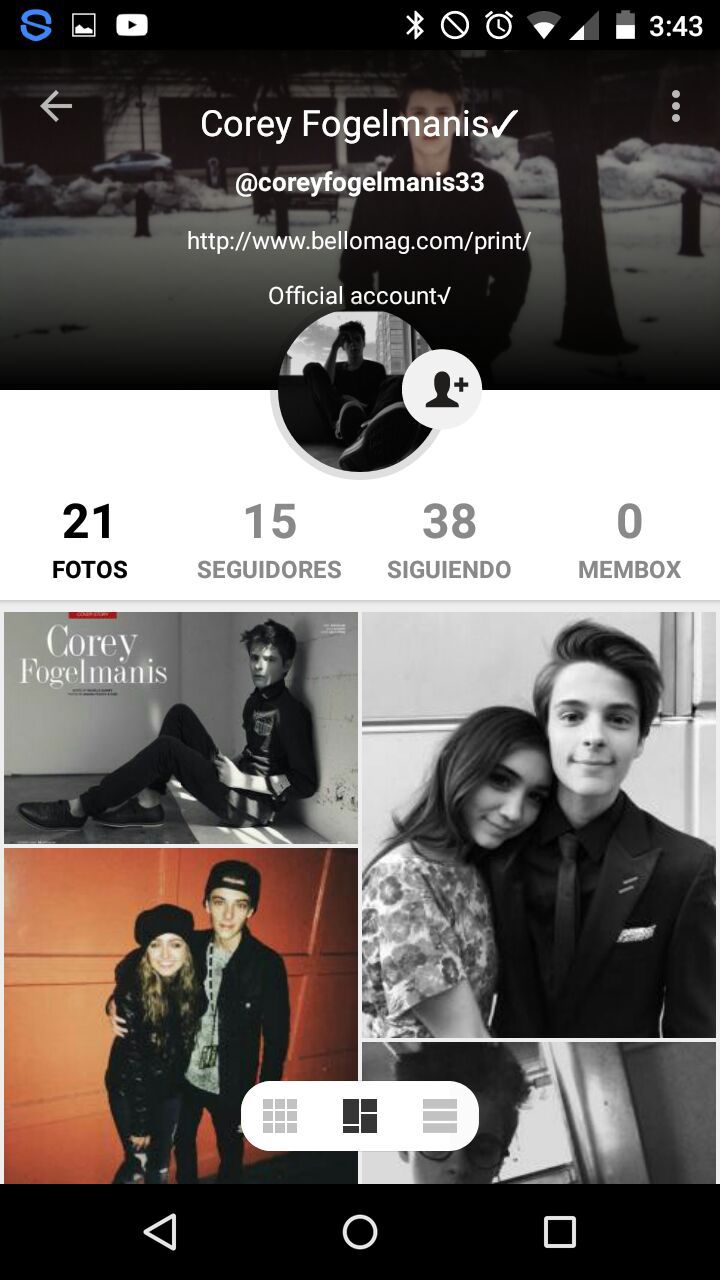Open the black-and-white couple hugging photo
The width and height of the screenshot is (720, 1280).
pos(539,825)
